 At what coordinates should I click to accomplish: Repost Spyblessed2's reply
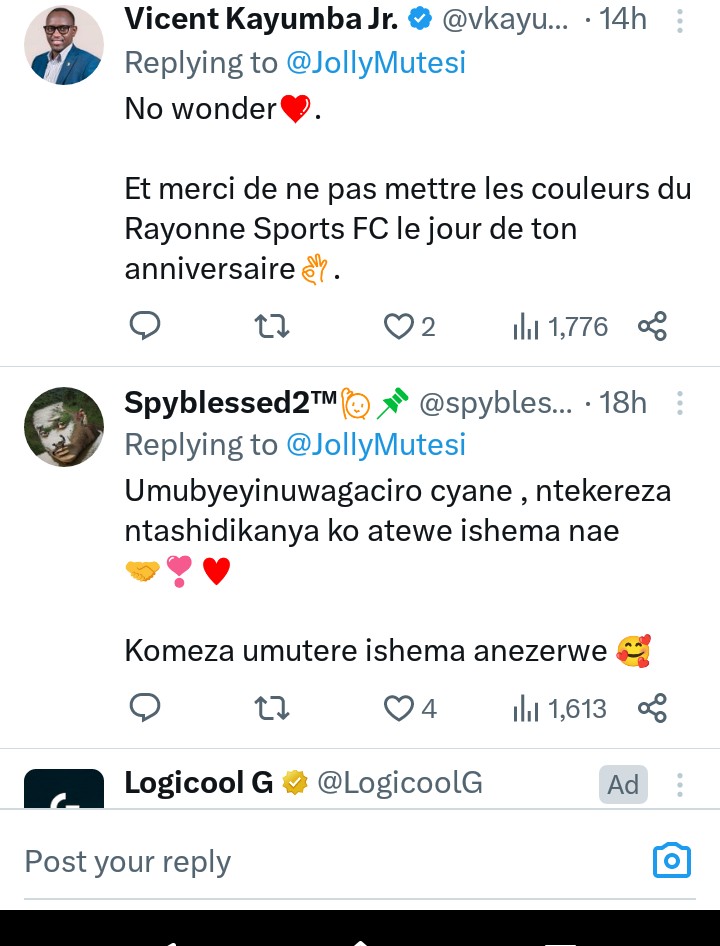(272, 709)
